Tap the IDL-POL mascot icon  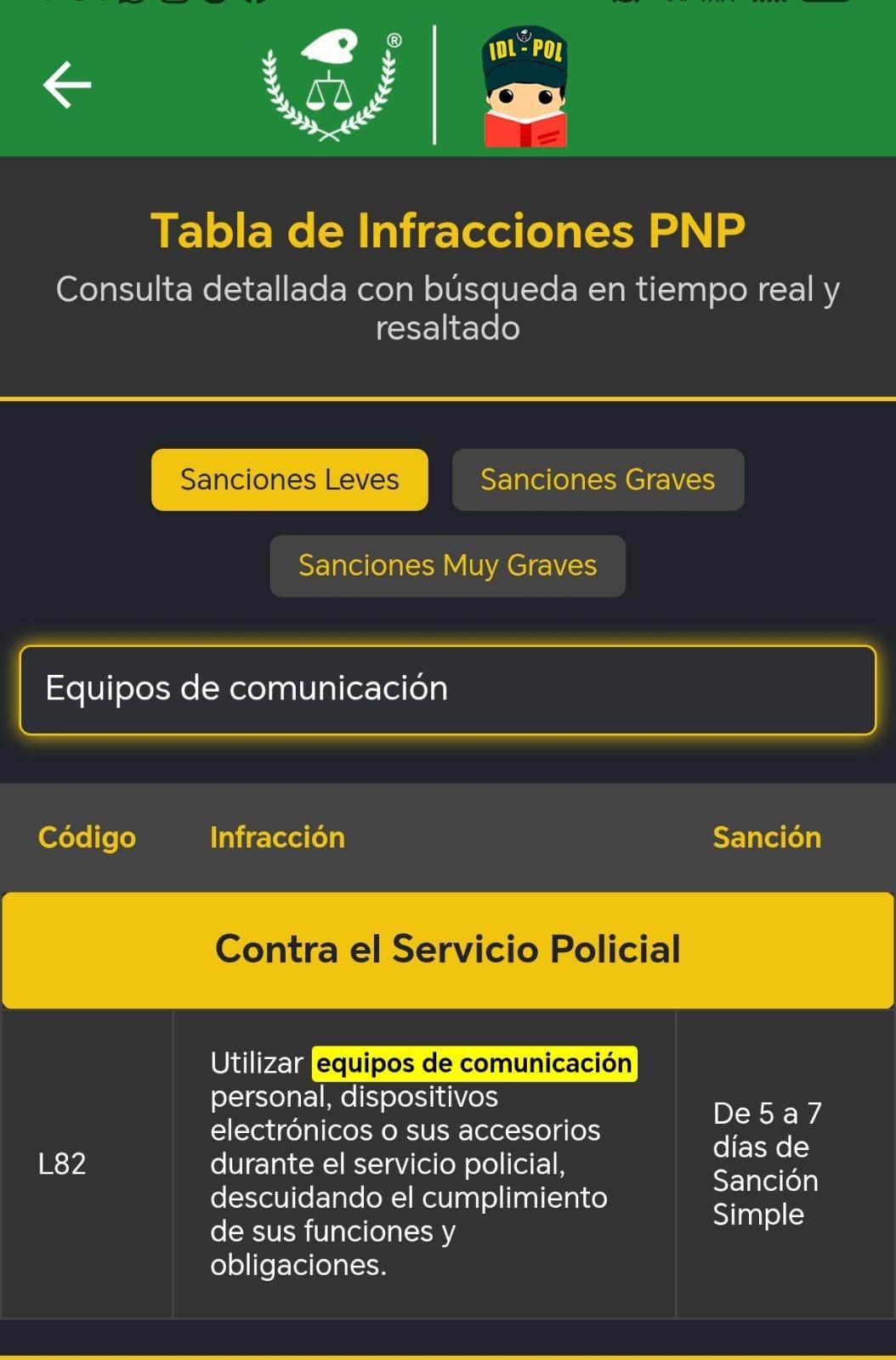[525, 85]
